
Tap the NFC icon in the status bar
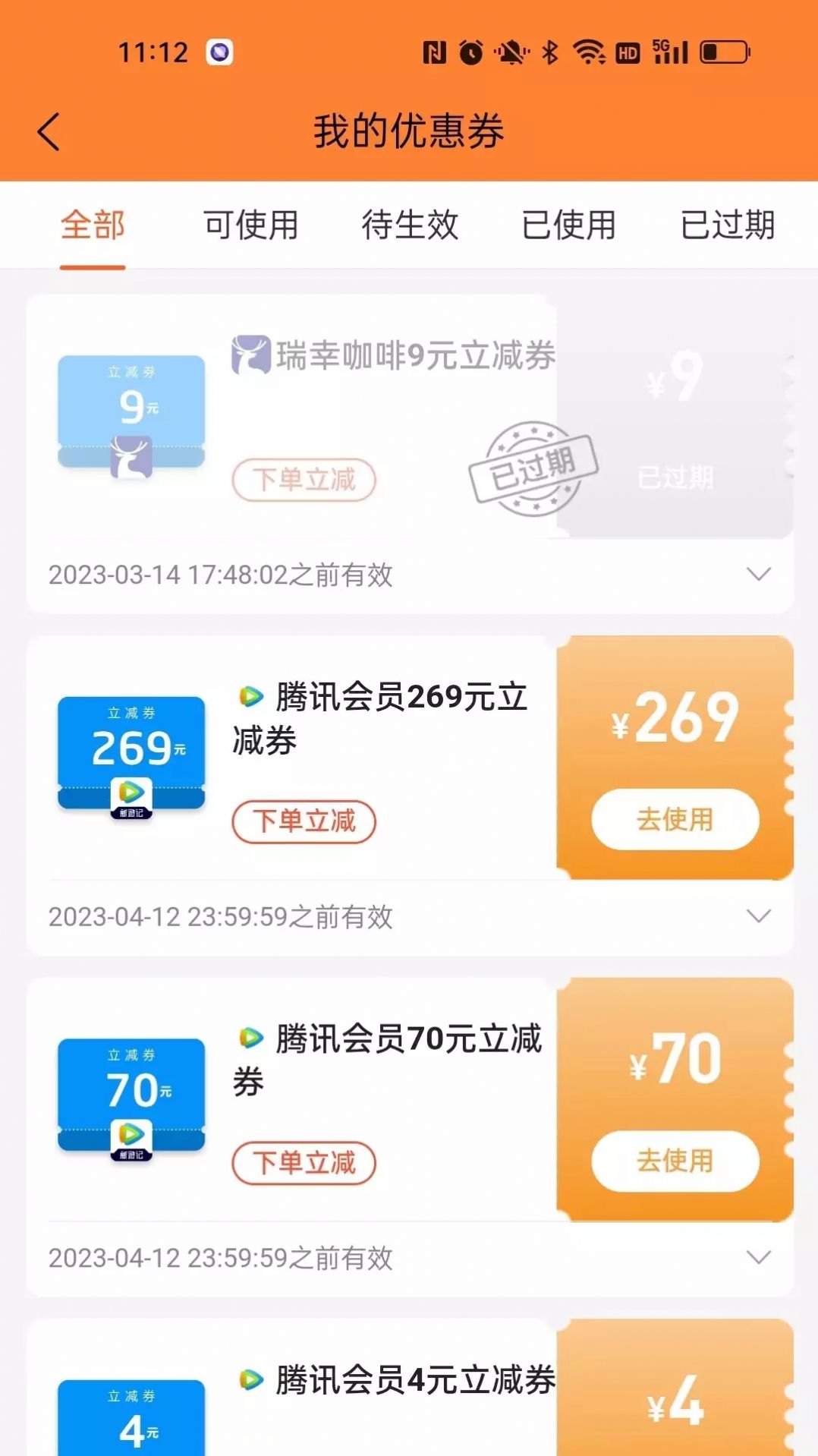(x=434, y=52)
